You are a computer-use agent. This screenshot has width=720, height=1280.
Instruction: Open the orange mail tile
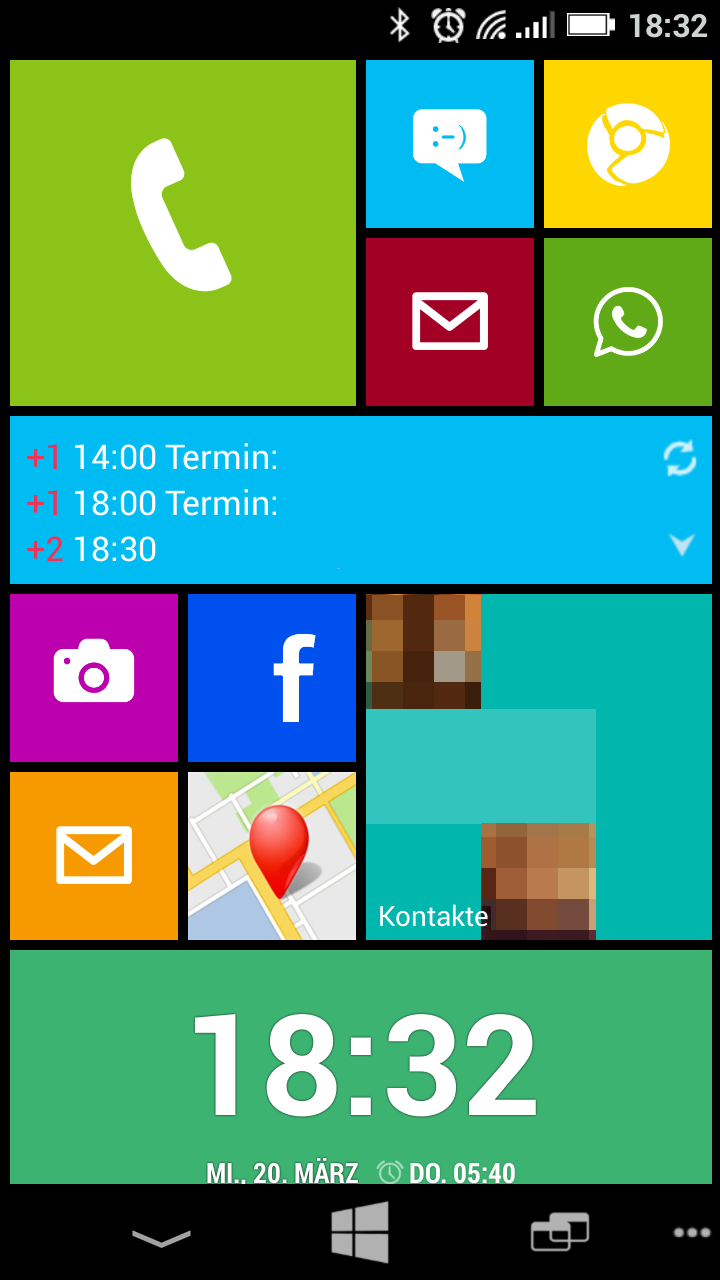click(94, 855)
